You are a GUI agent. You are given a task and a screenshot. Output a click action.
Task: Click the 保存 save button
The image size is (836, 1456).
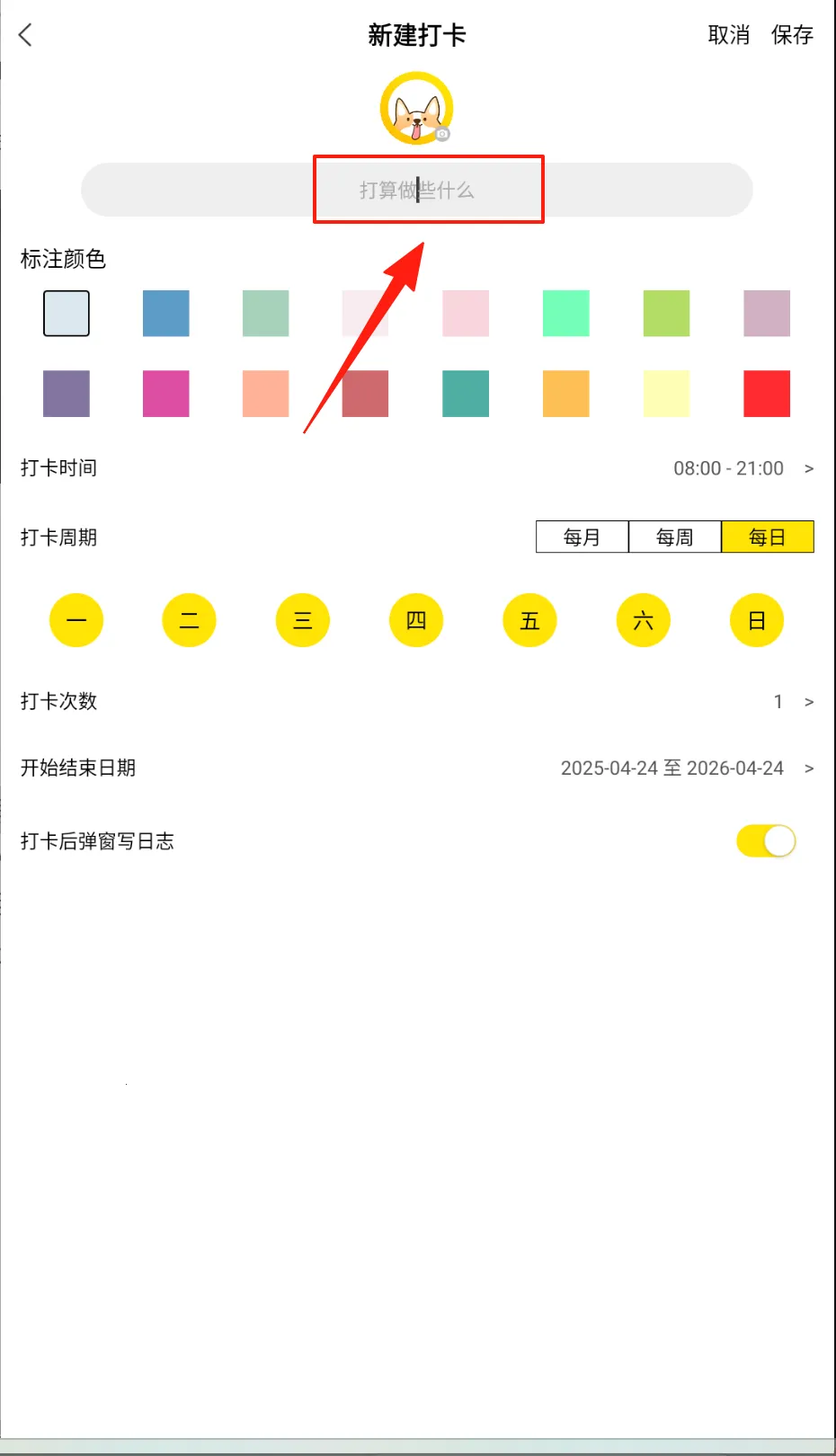(x=791, y=35)
